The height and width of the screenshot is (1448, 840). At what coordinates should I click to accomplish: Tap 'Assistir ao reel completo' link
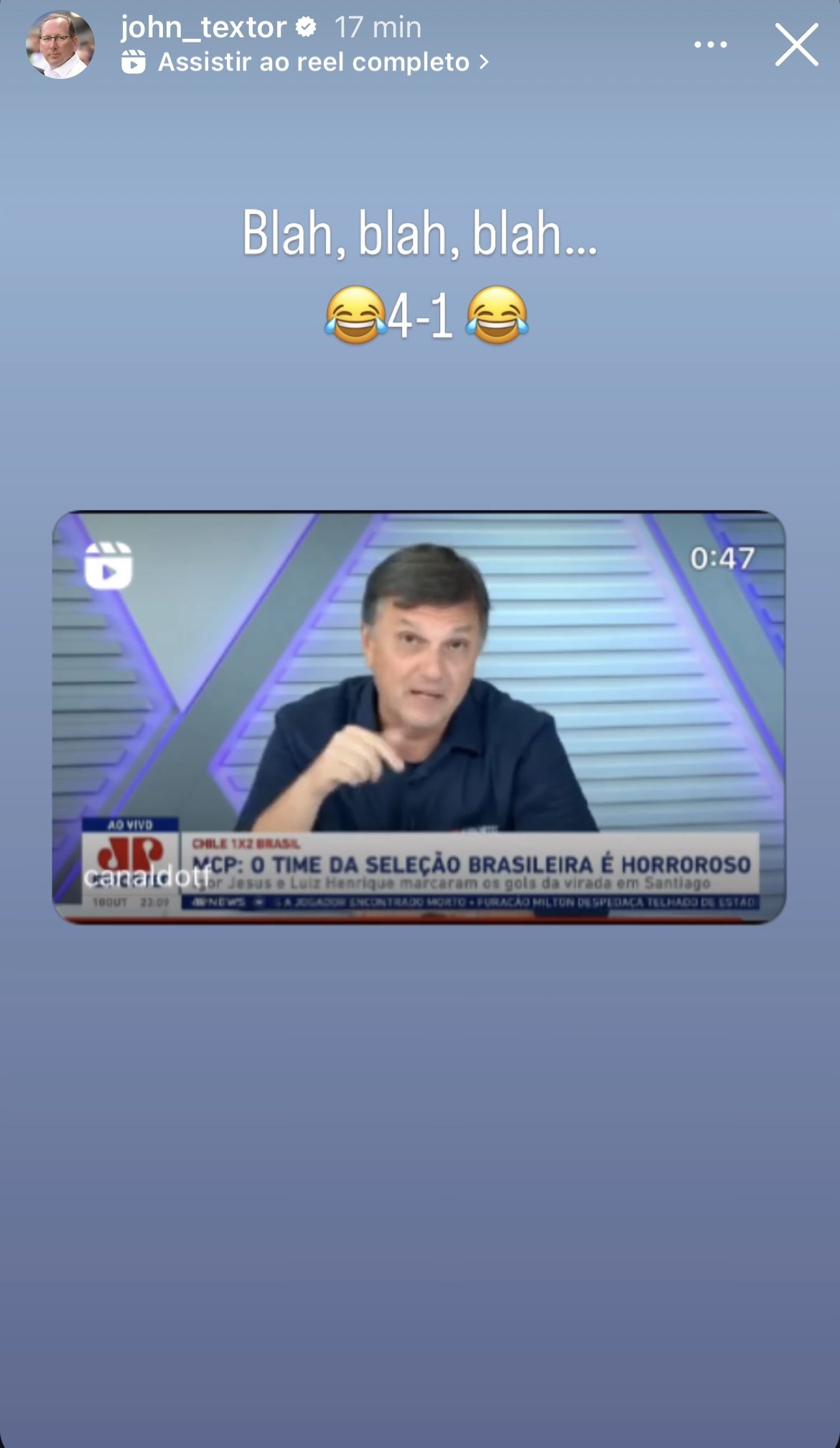tap(314, 62)
